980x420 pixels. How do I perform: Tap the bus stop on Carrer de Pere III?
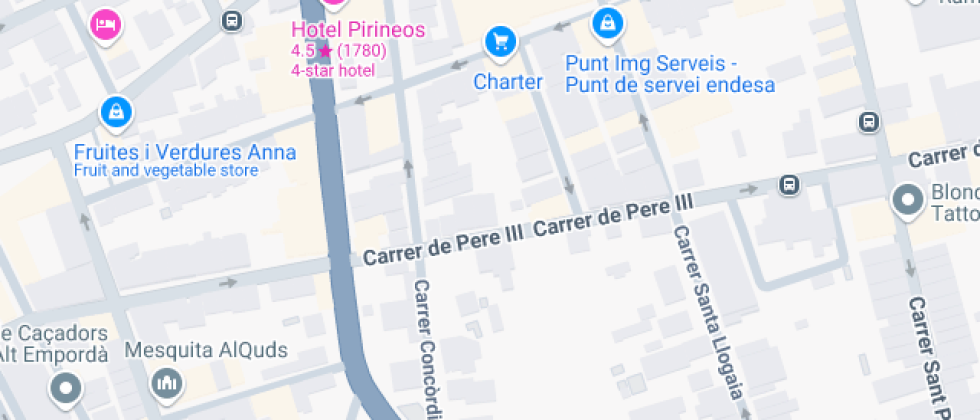click(x=790, y=184)
